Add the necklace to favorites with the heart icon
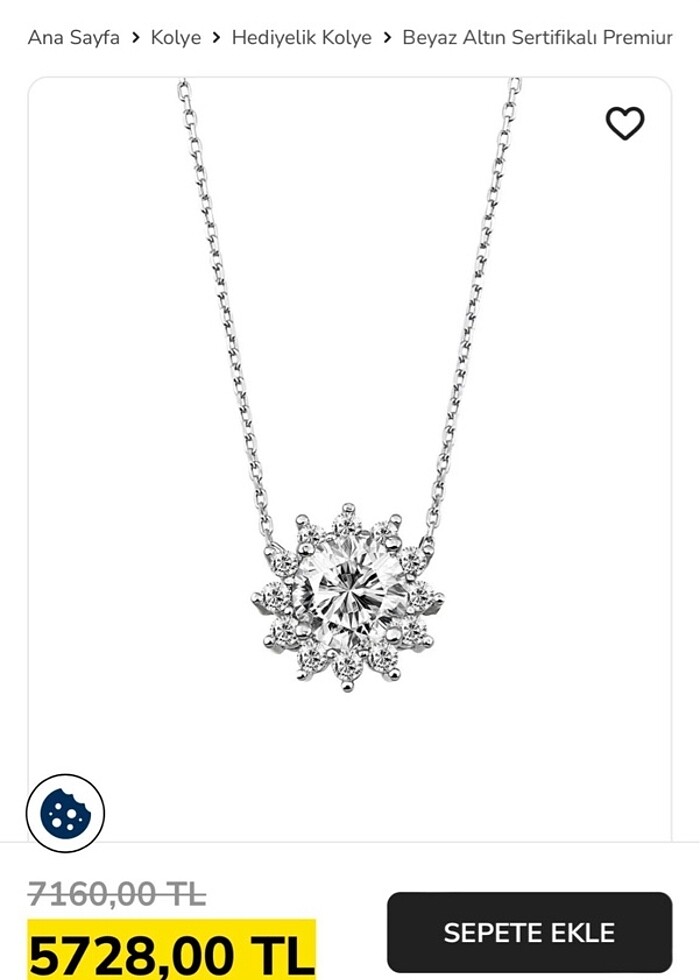 pos(625,123)
